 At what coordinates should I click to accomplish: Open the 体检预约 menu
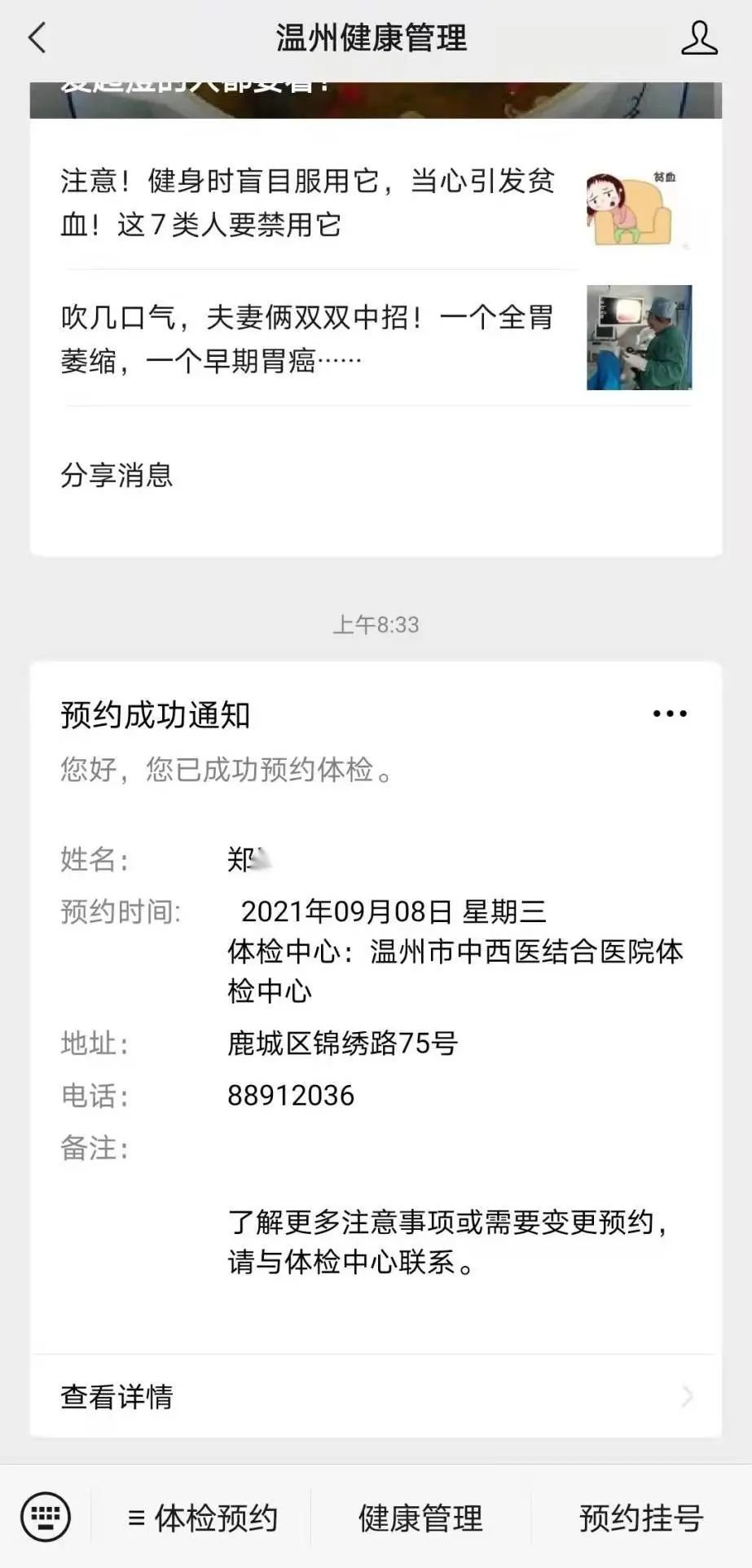pyautogui.click(x=204, y=1518)
